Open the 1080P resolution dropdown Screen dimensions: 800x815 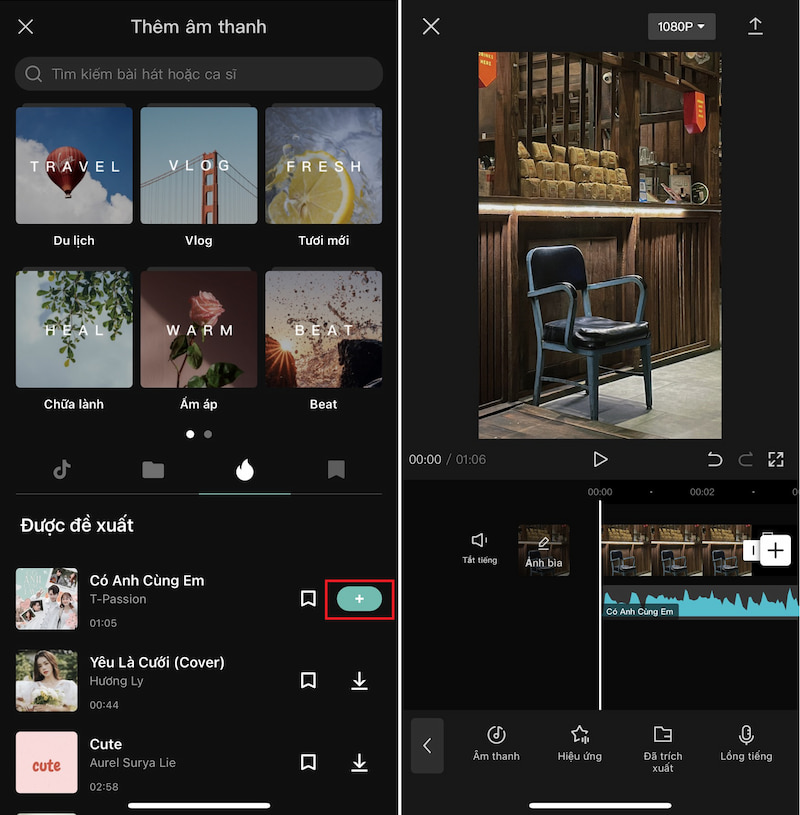tap(681, 27)
